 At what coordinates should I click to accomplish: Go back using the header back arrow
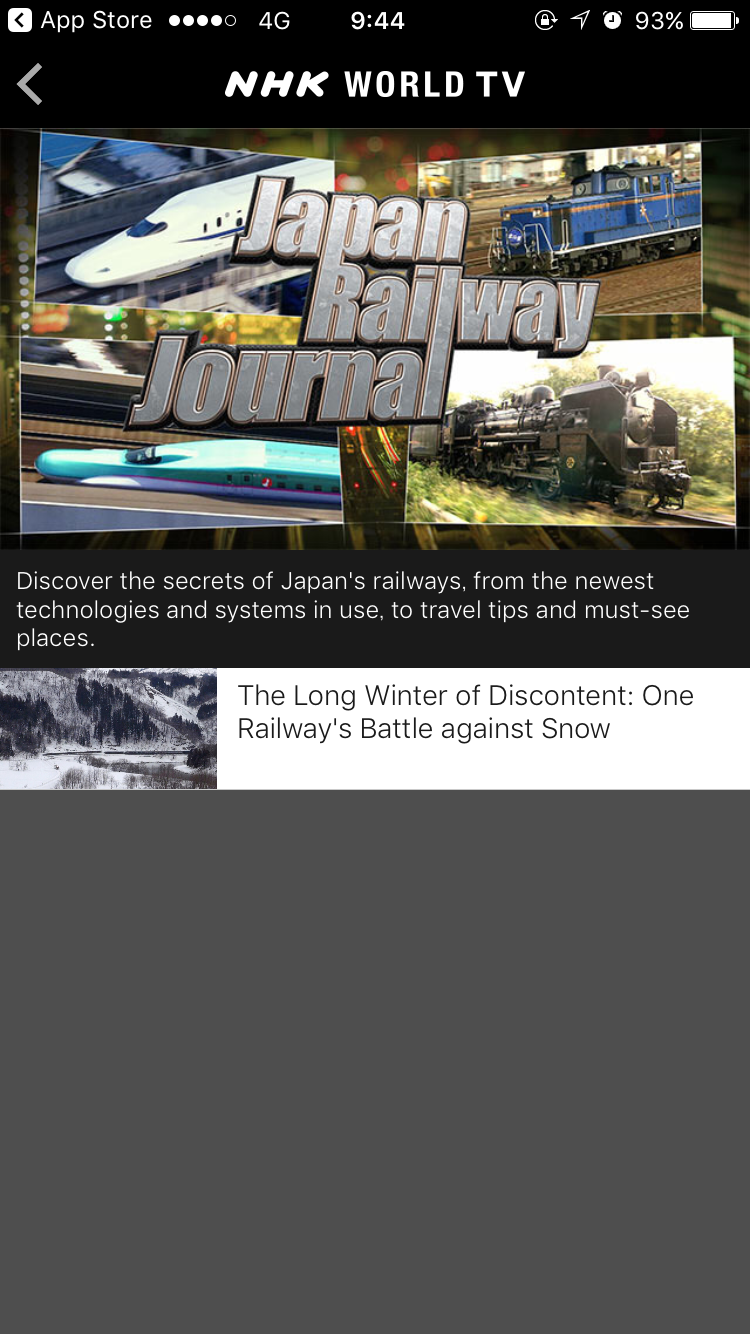(30, 84)
